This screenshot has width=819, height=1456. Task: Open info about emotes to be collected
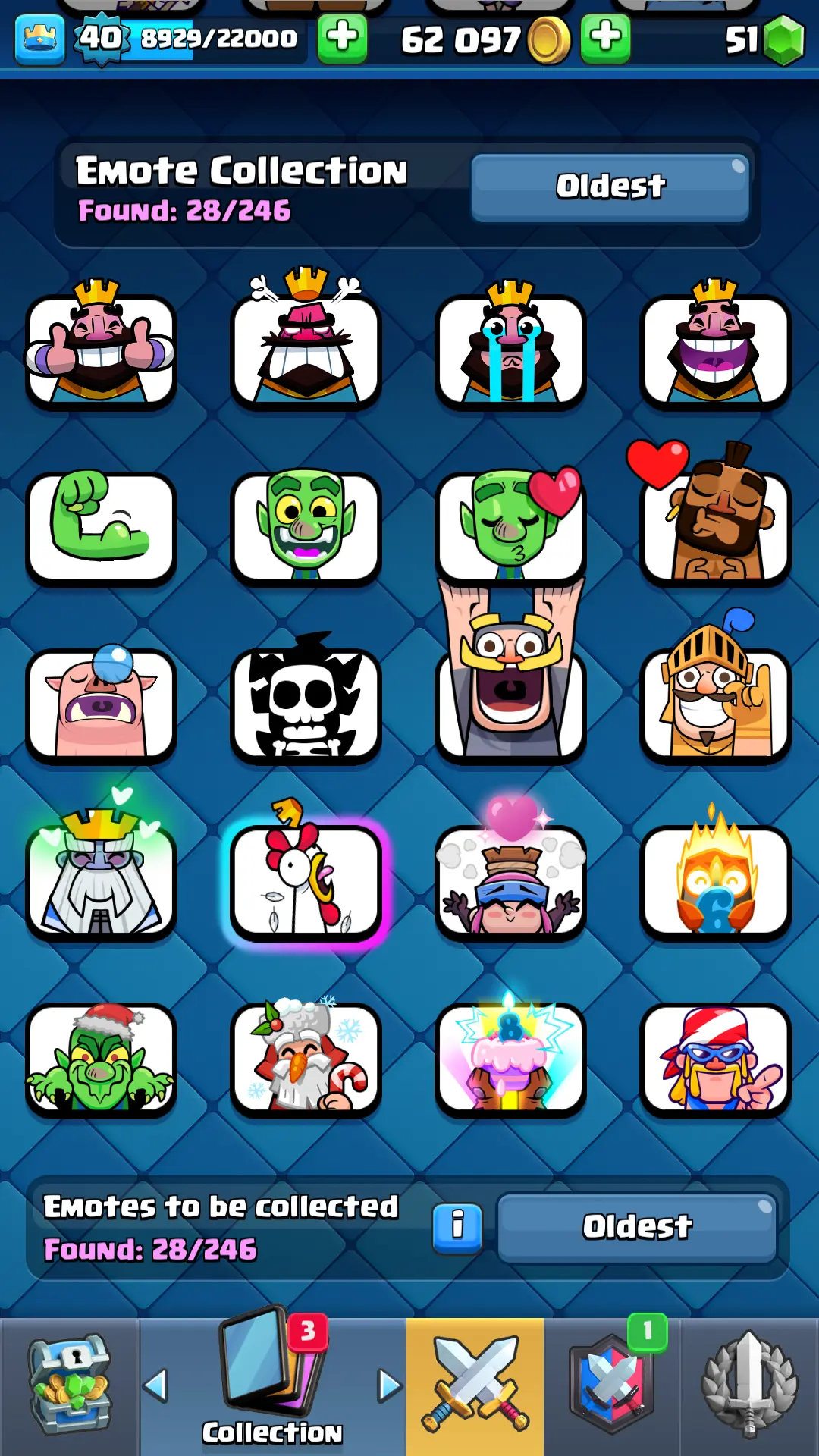(x=457, y=1226)
